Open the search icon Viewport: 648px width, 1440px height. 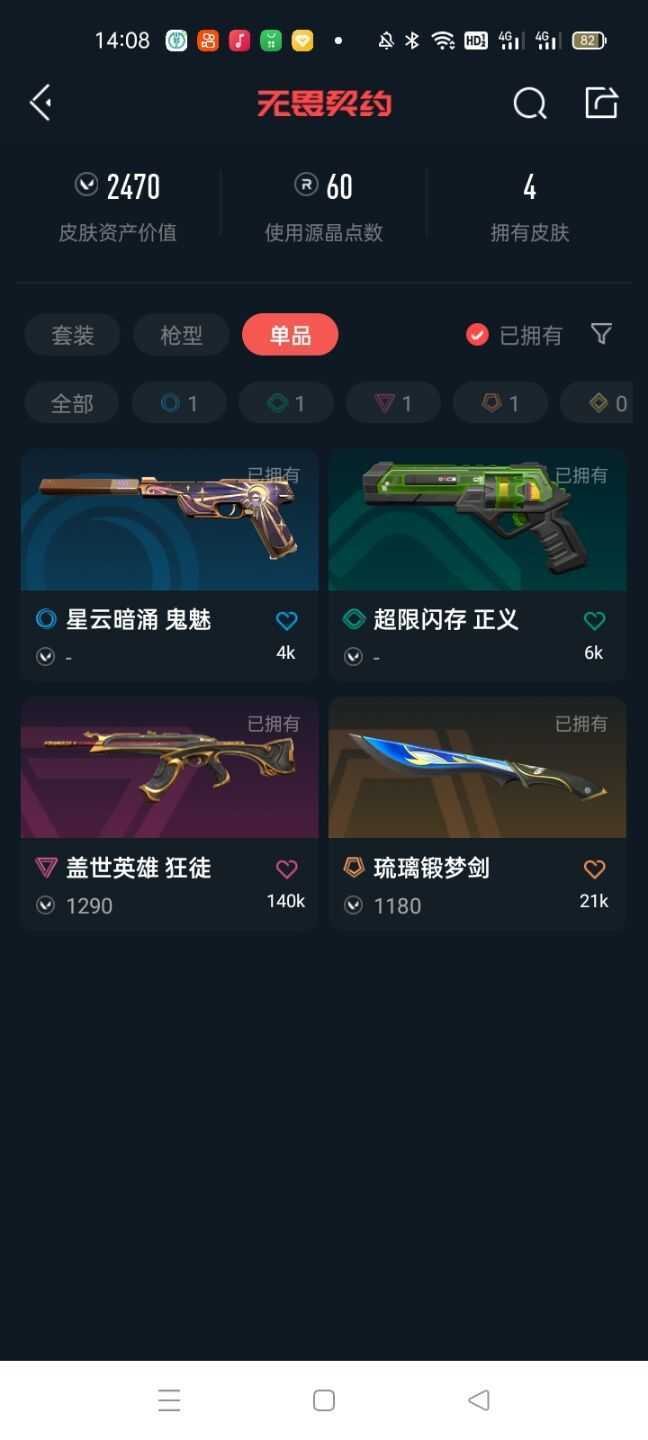pyautogui.click(x=530, y=103)
